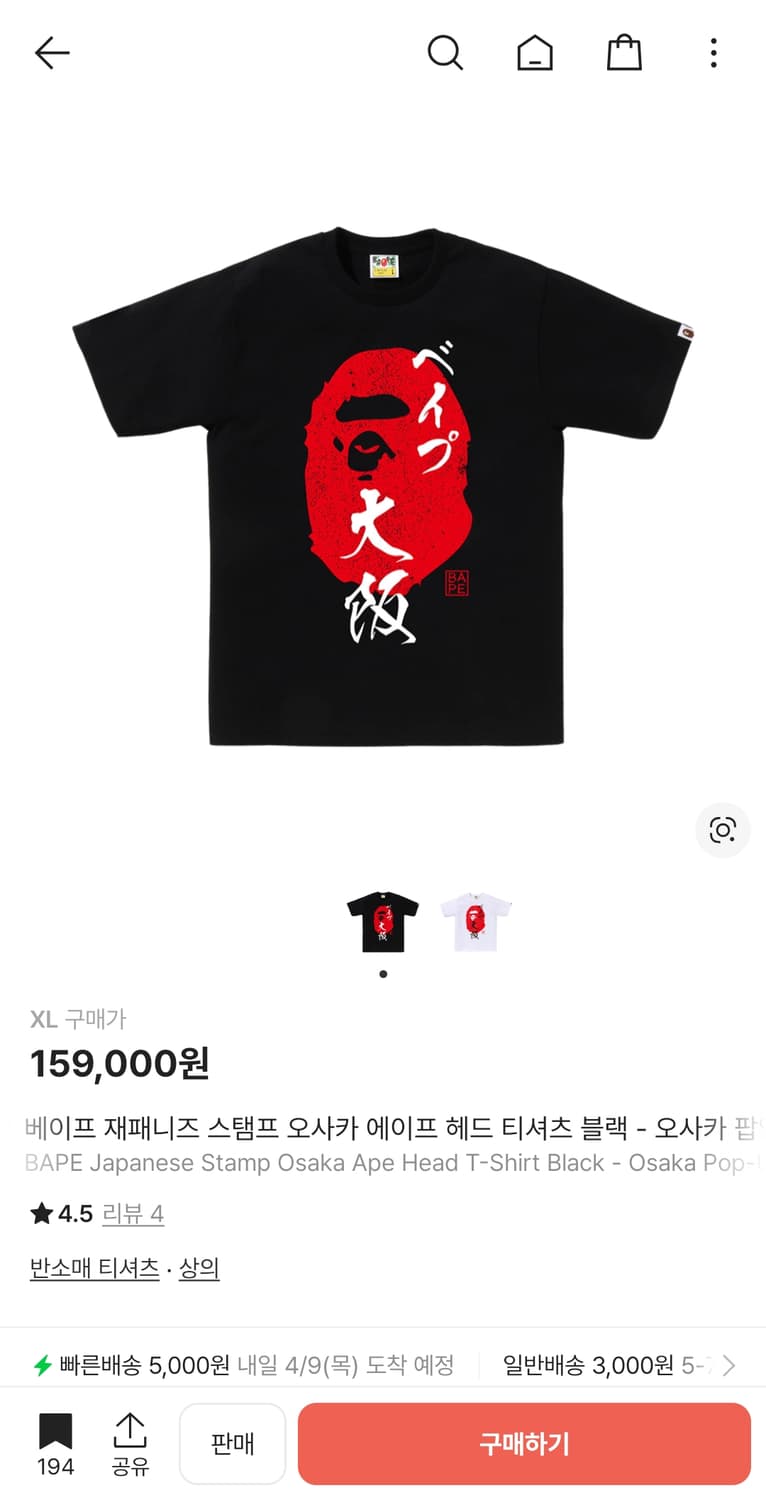Tap the 4.5 star rating display
The width and height of the screenshot is (766, 1500).
click(56, 1213)
